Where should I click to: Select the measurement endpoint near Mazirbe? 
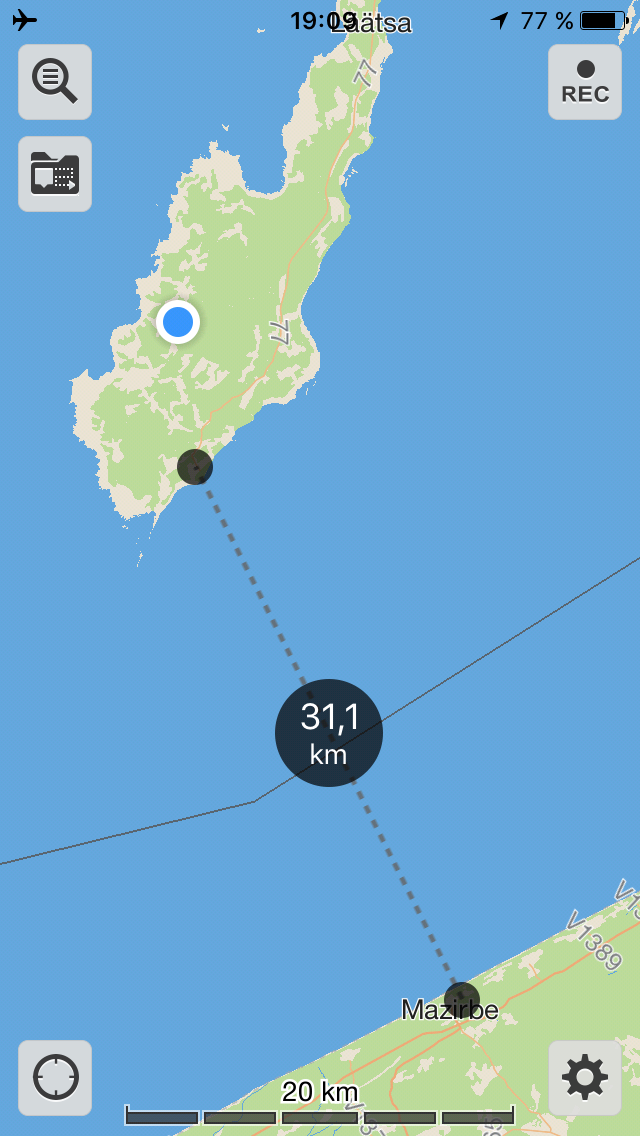(462, 1000)
